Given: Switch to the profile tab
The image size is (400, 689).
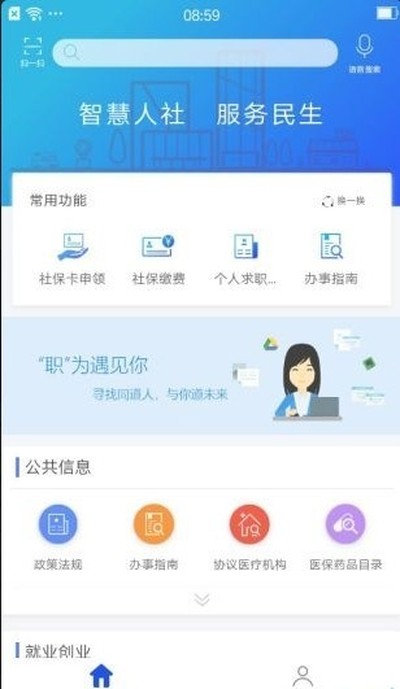Looking at the screenshot, I should (303, 676).
